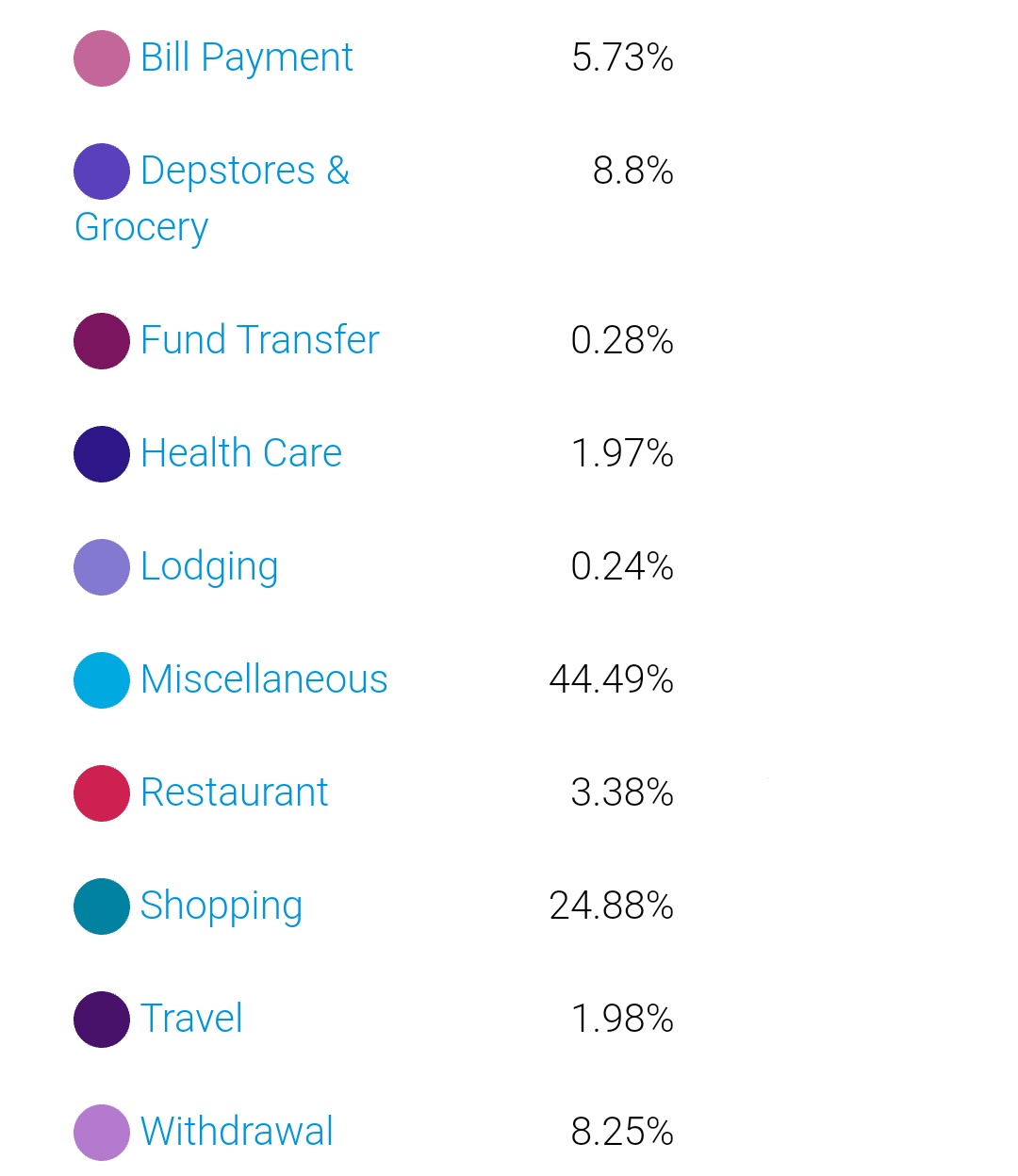Open the Bill Payment category

pos(246,57)
